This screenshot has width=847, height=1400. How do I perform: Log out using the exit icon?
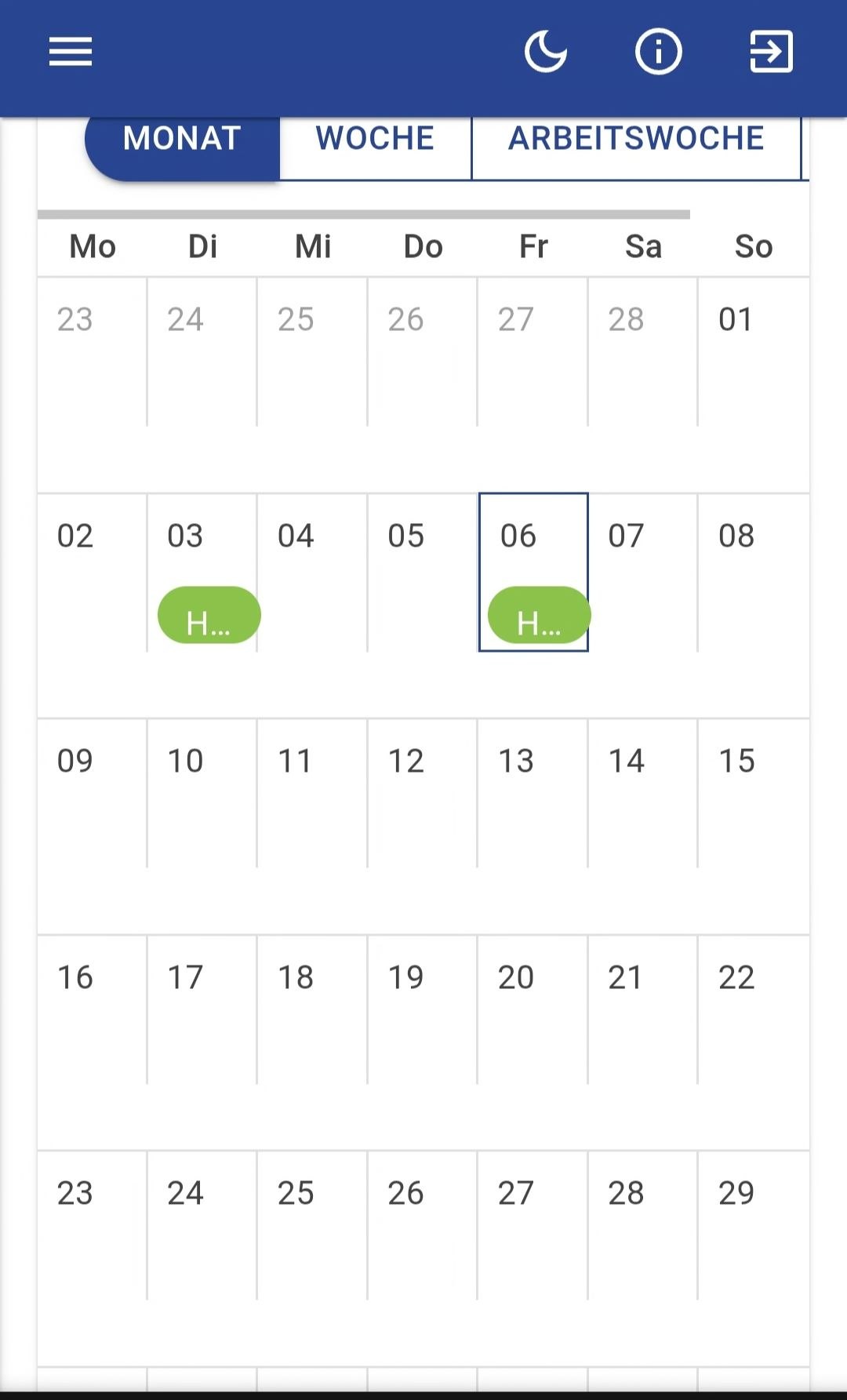pos(771,53)
